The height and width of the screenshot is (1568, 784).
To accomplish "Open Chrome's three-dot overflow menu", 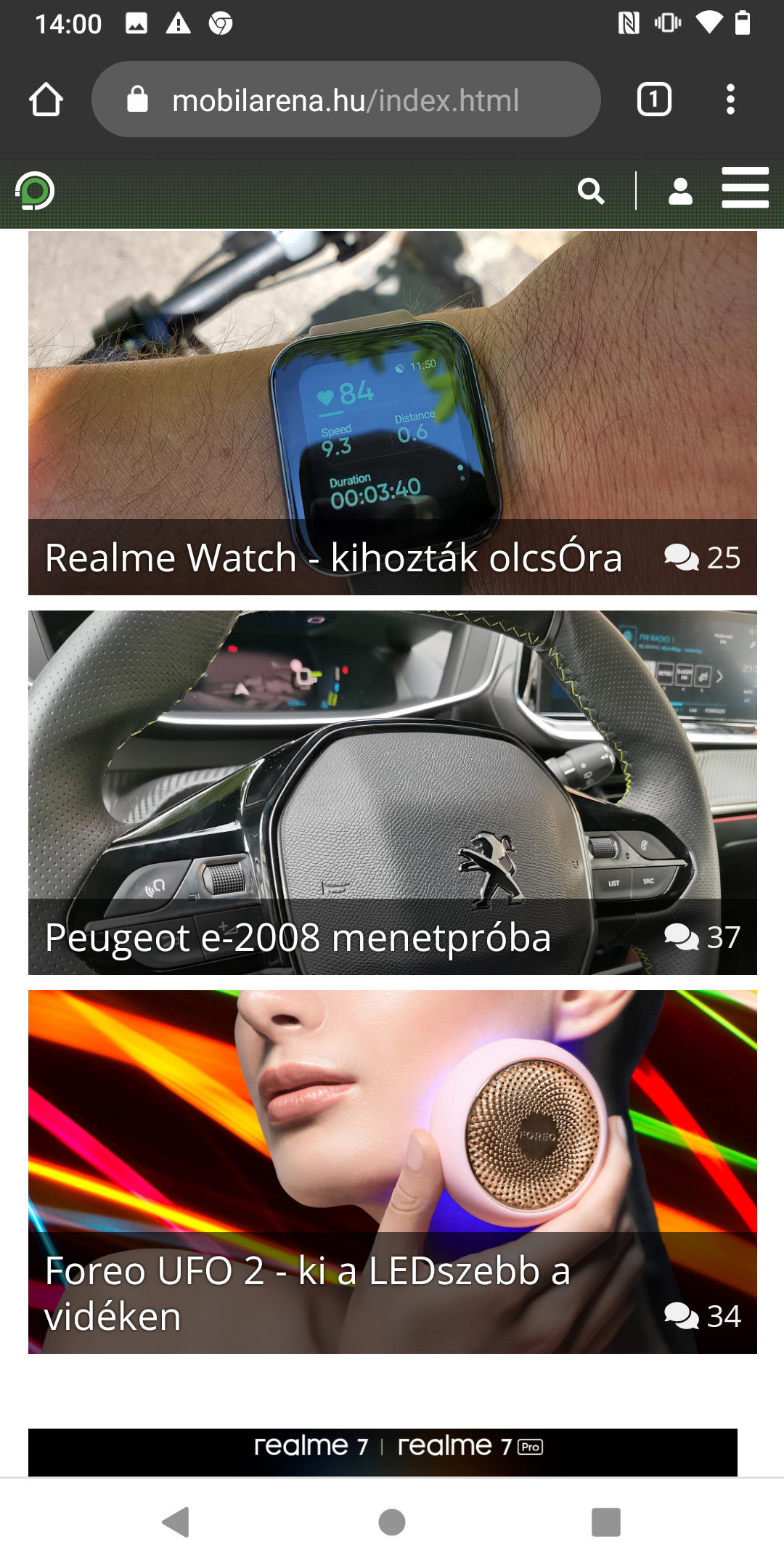I will pyautogui.click(x=730, y=99).
